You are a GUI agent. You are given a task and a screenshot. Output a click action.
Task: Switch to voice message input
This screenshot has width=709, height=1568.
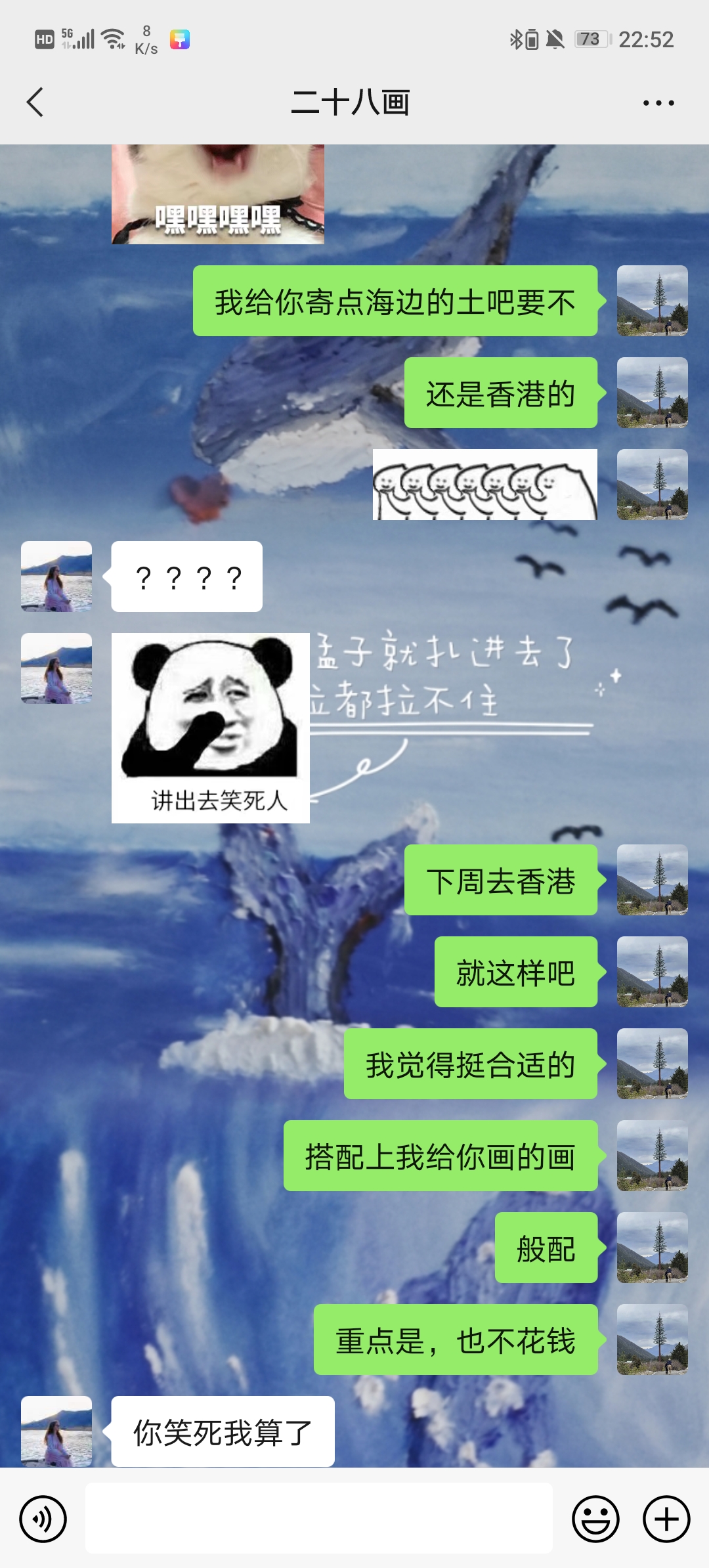point(43,1519)
